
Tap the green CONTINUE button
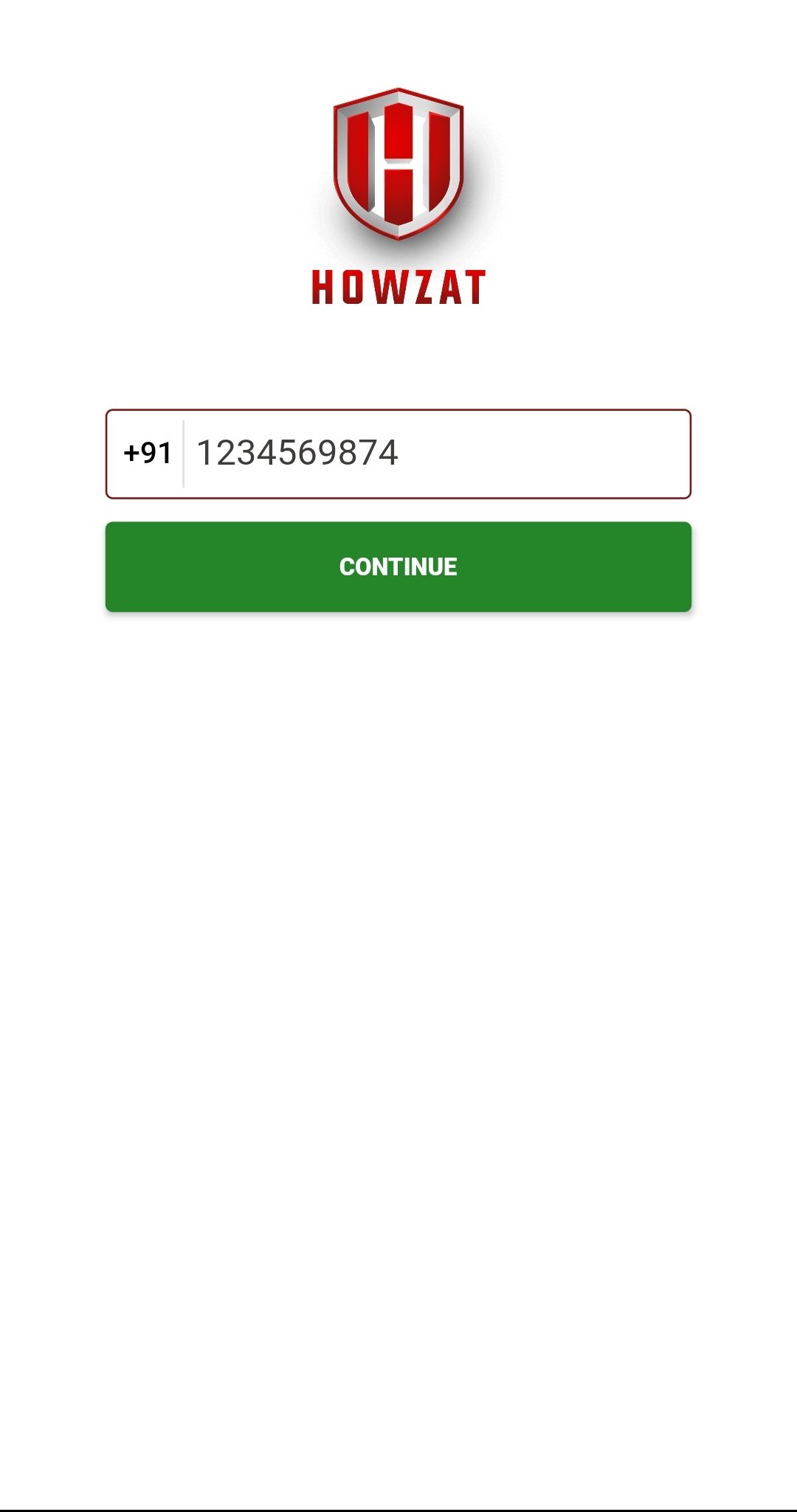(398, 566)
